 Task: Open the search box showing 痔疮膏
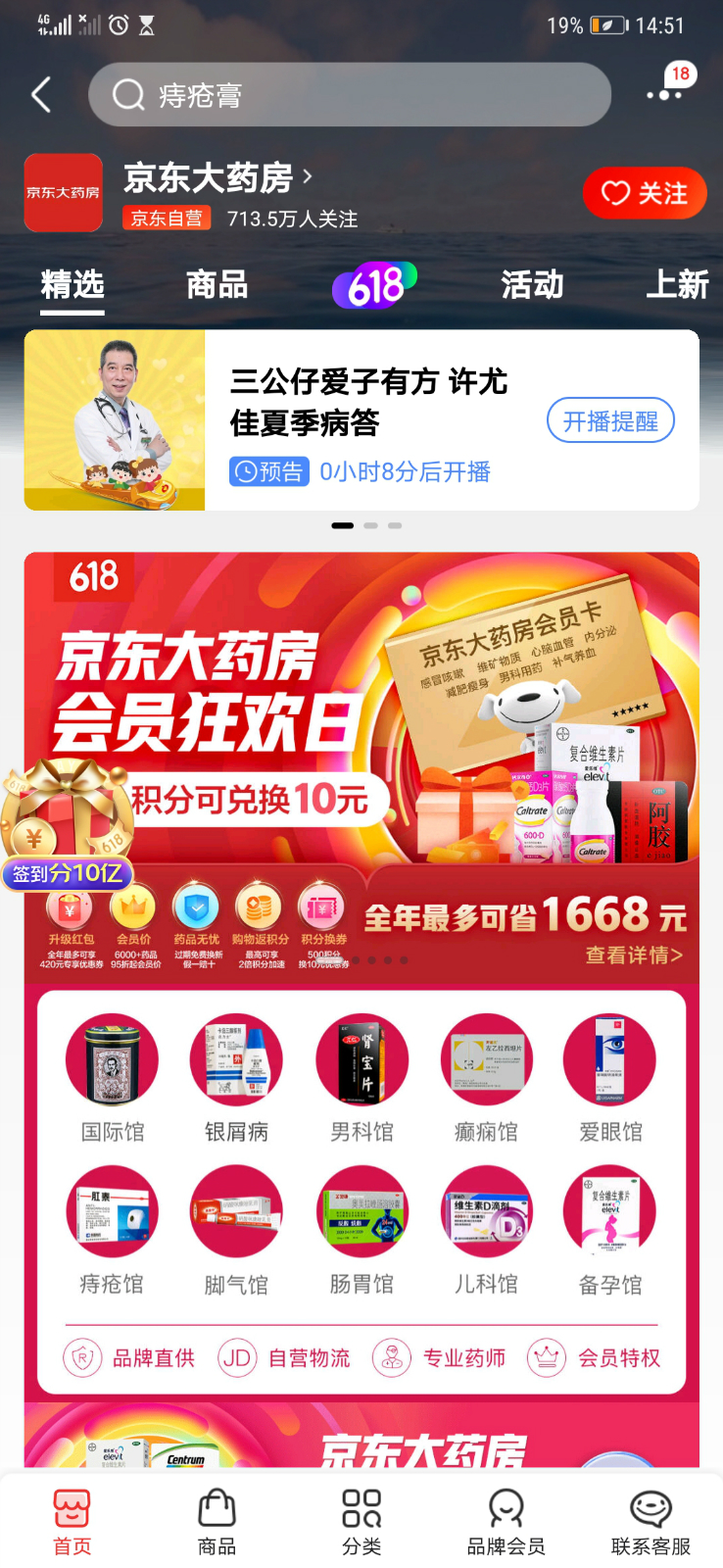point(350,95)
